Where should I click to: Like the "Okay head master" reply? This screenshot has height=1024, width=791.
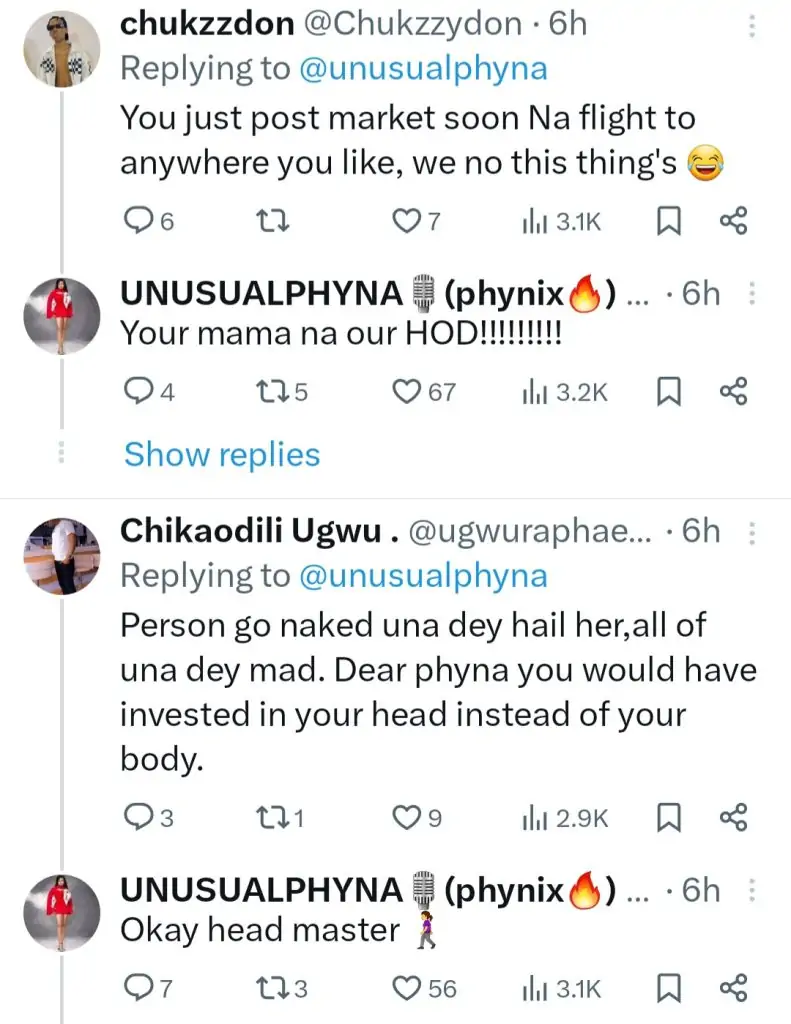(x=406, y=989)
